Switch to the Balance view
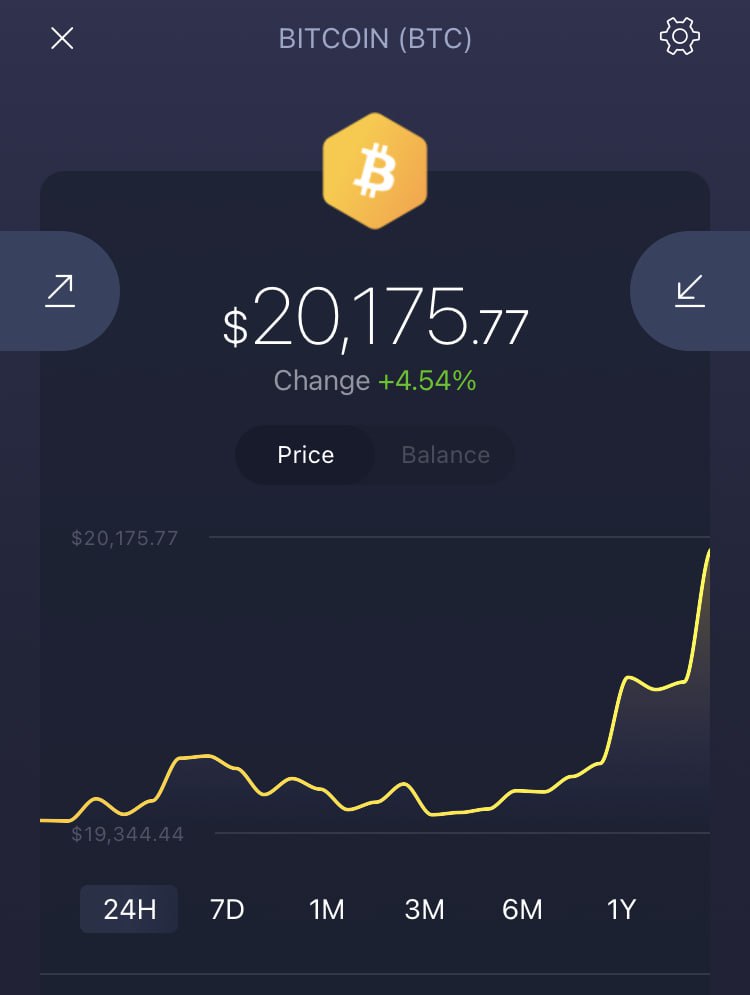The image size is (750, 995). [445, 455]
